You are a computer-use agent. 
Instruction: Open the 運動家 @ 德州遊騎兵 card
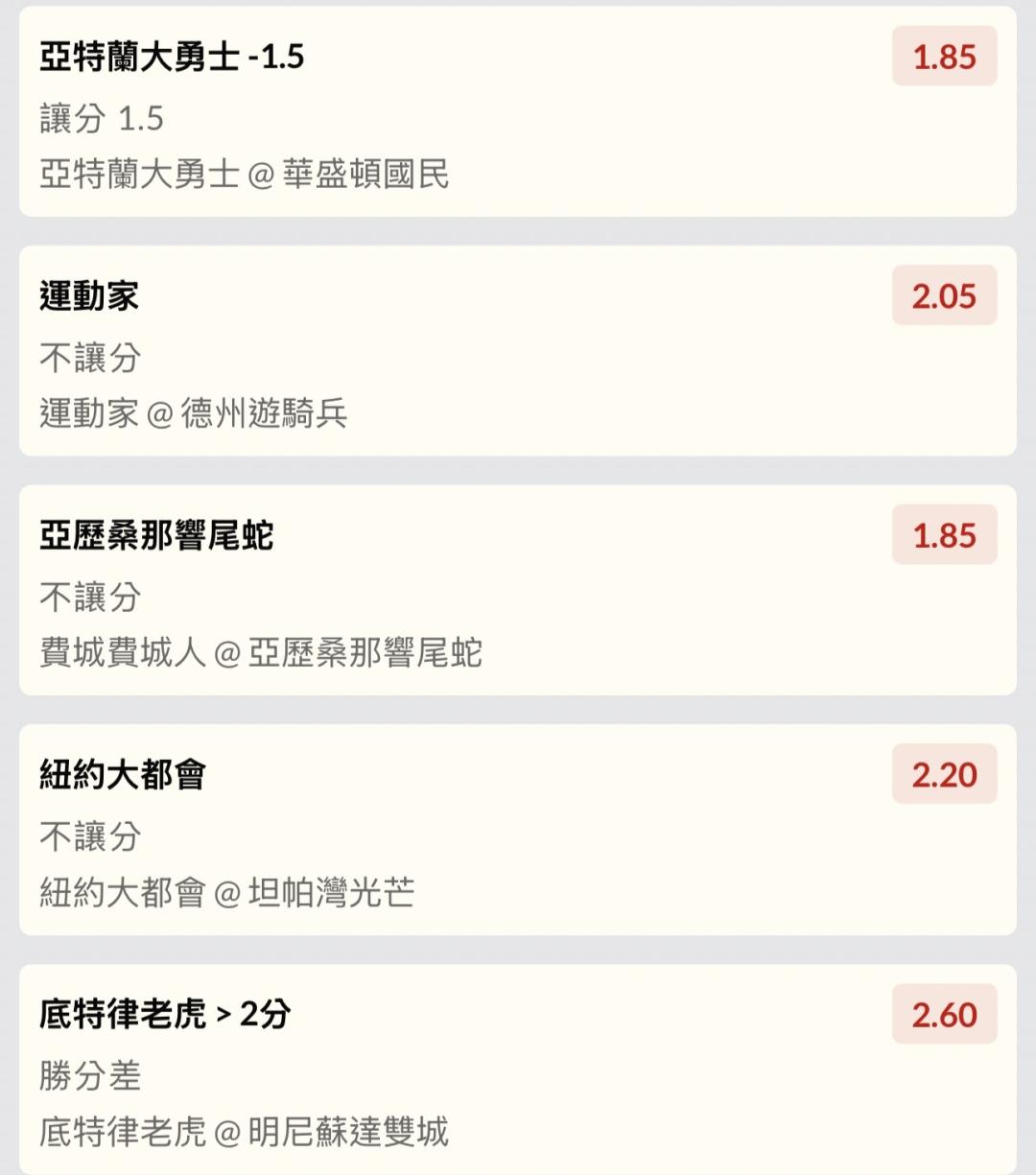(x=518, y=351)
